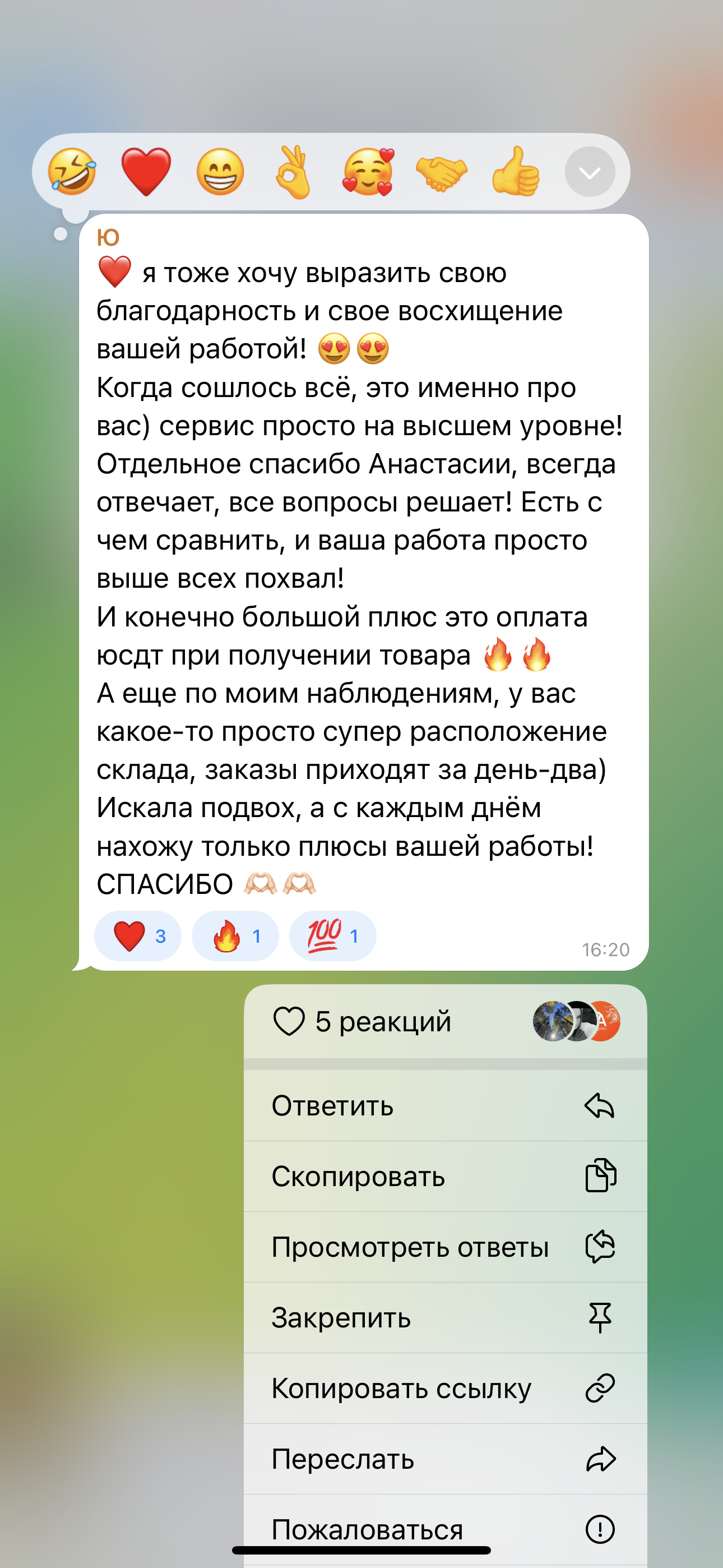Screen dimensions: 723x1568
Task: Toggle the heart reaction showing 3
Action: point(137,936)
